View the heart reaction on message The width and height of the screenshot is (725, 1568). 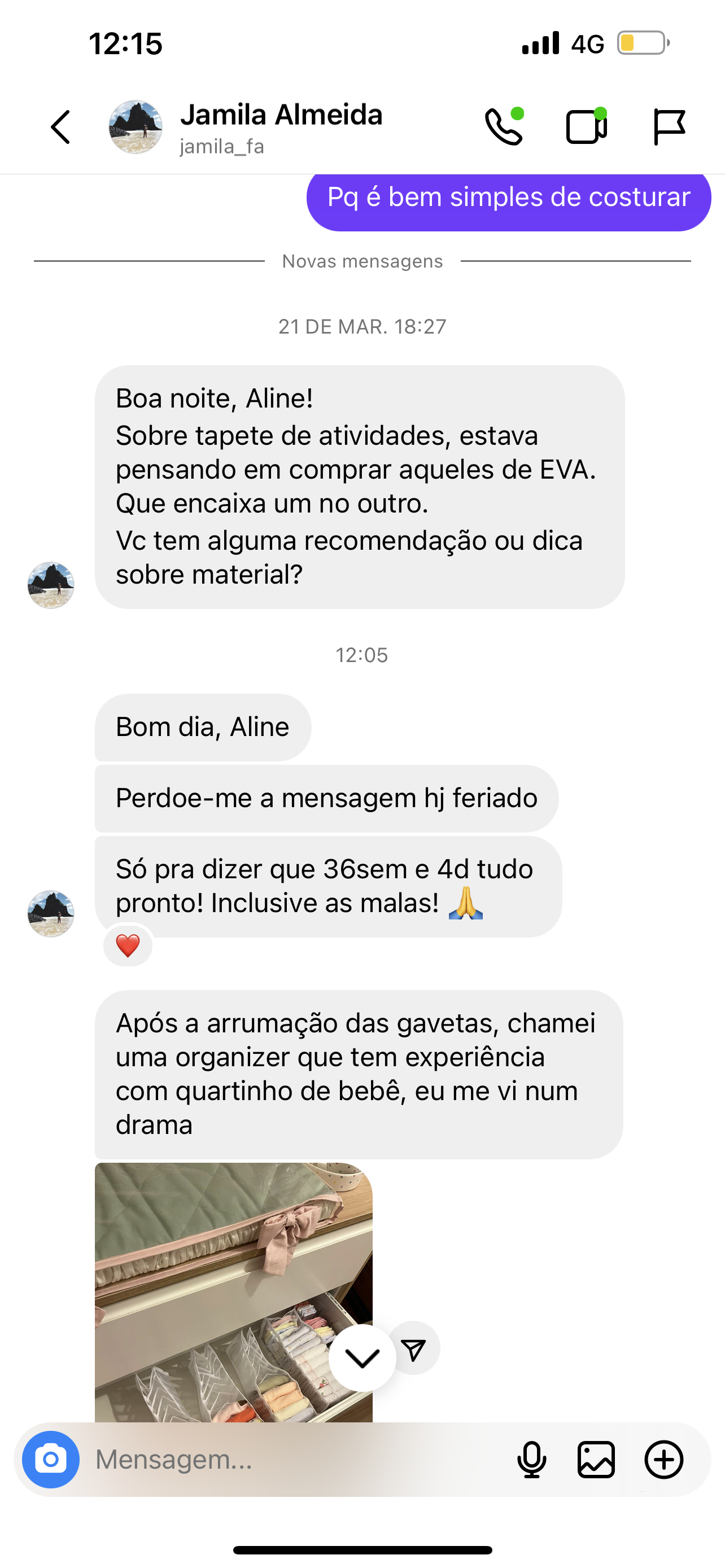(x=128, y=946)
